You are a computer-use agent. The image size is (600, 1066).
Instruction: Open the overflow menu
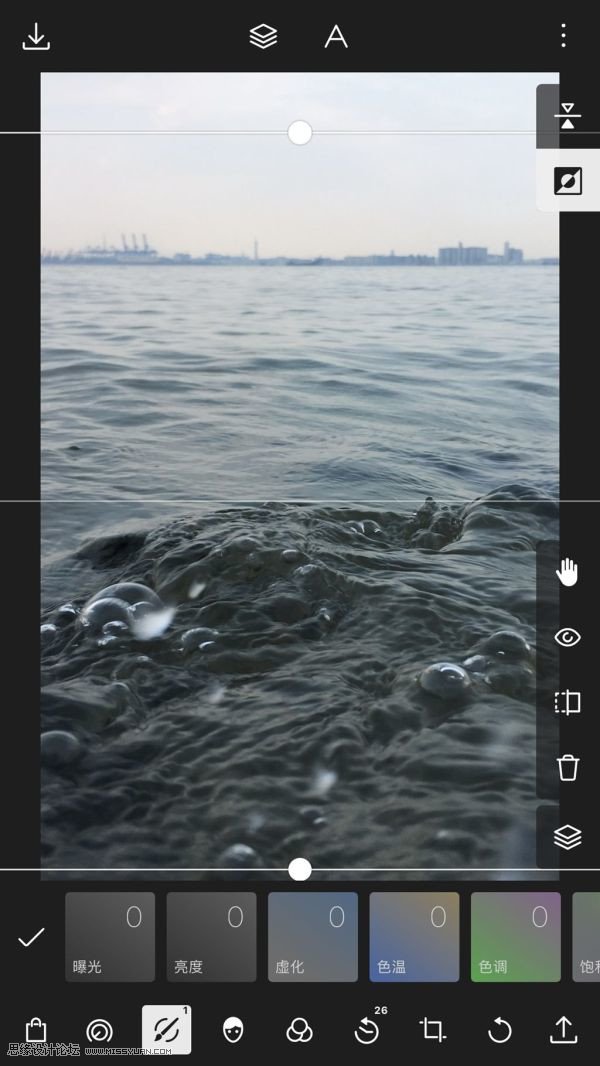click(563, 37)
